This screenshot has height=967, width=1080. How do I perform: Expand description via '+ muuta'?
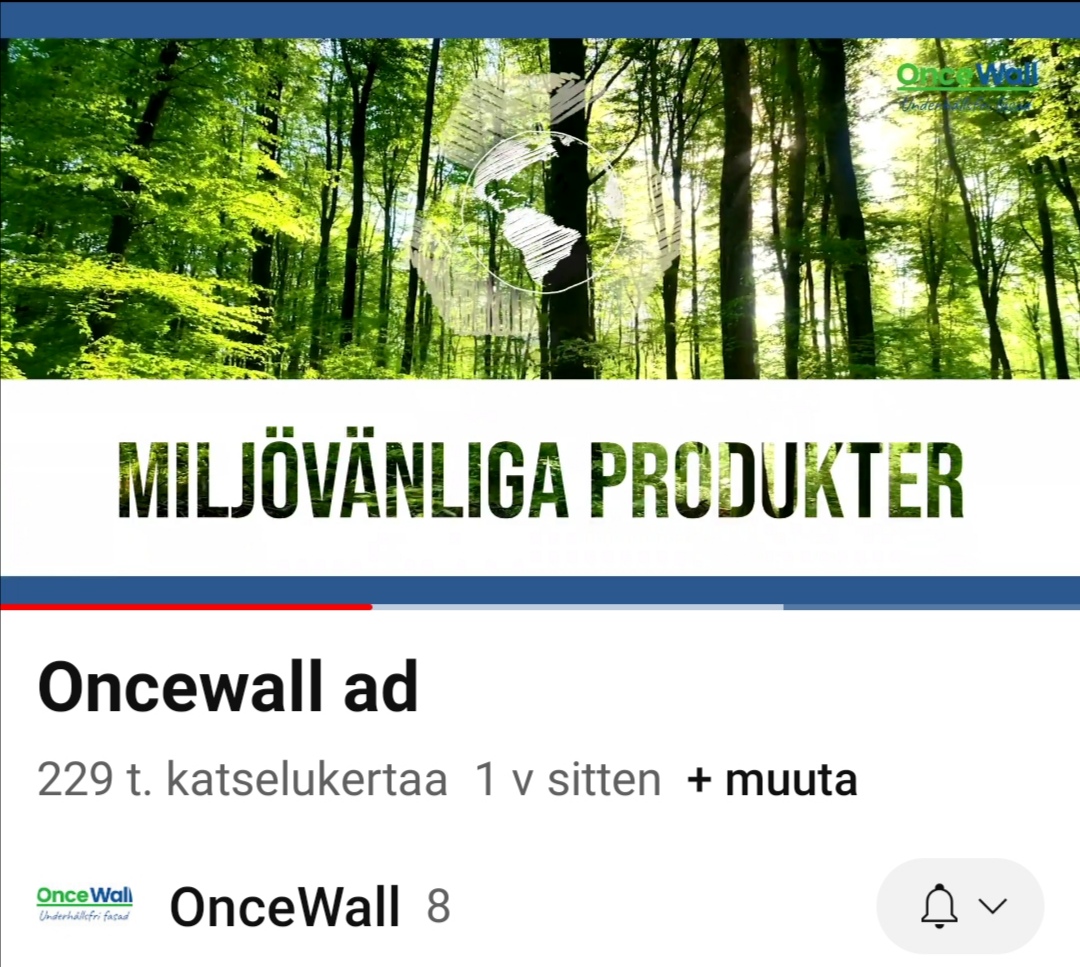pos(772,780)
